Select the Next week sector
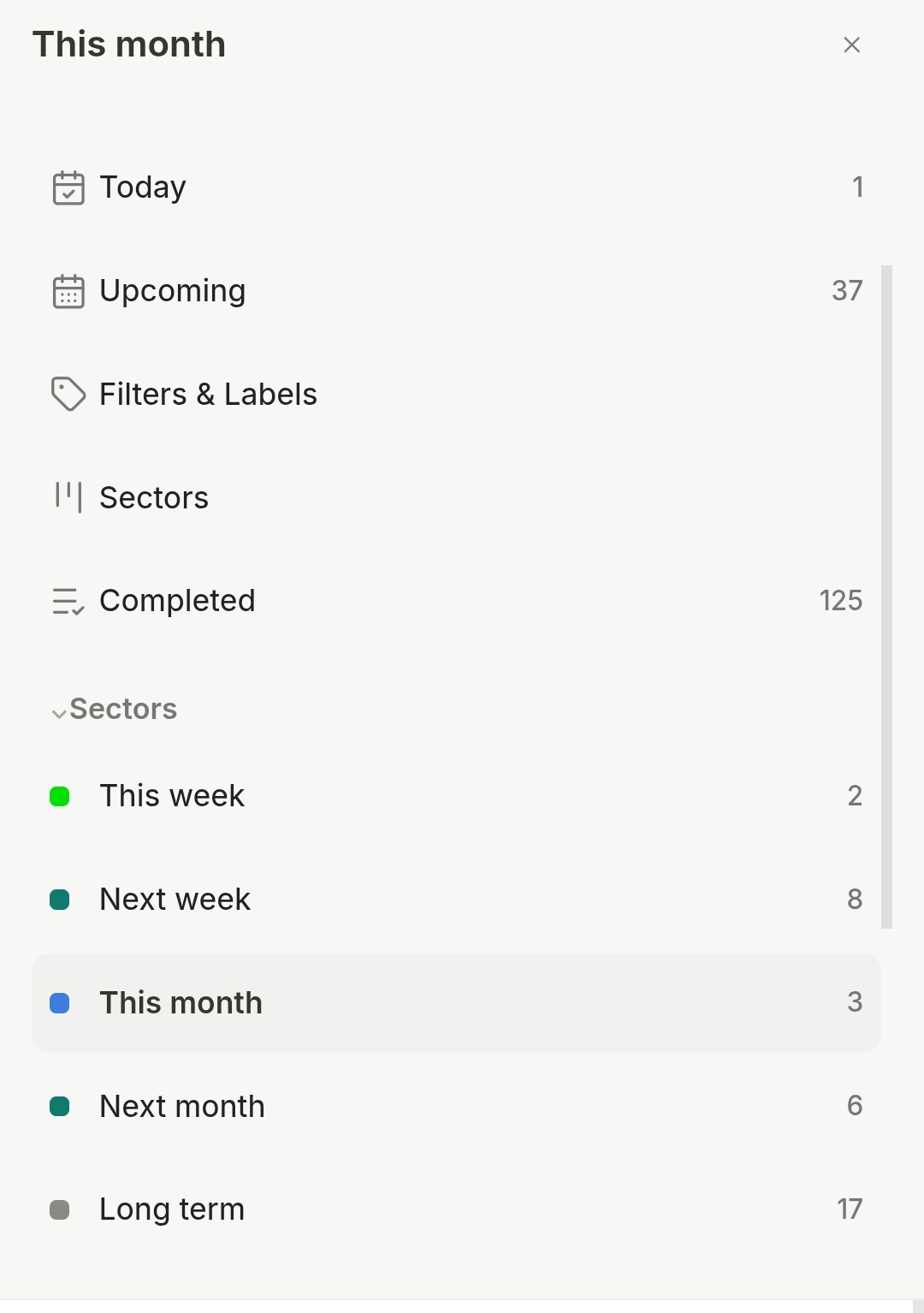This screenshot has height=1313, width=924. click(456, 900)
